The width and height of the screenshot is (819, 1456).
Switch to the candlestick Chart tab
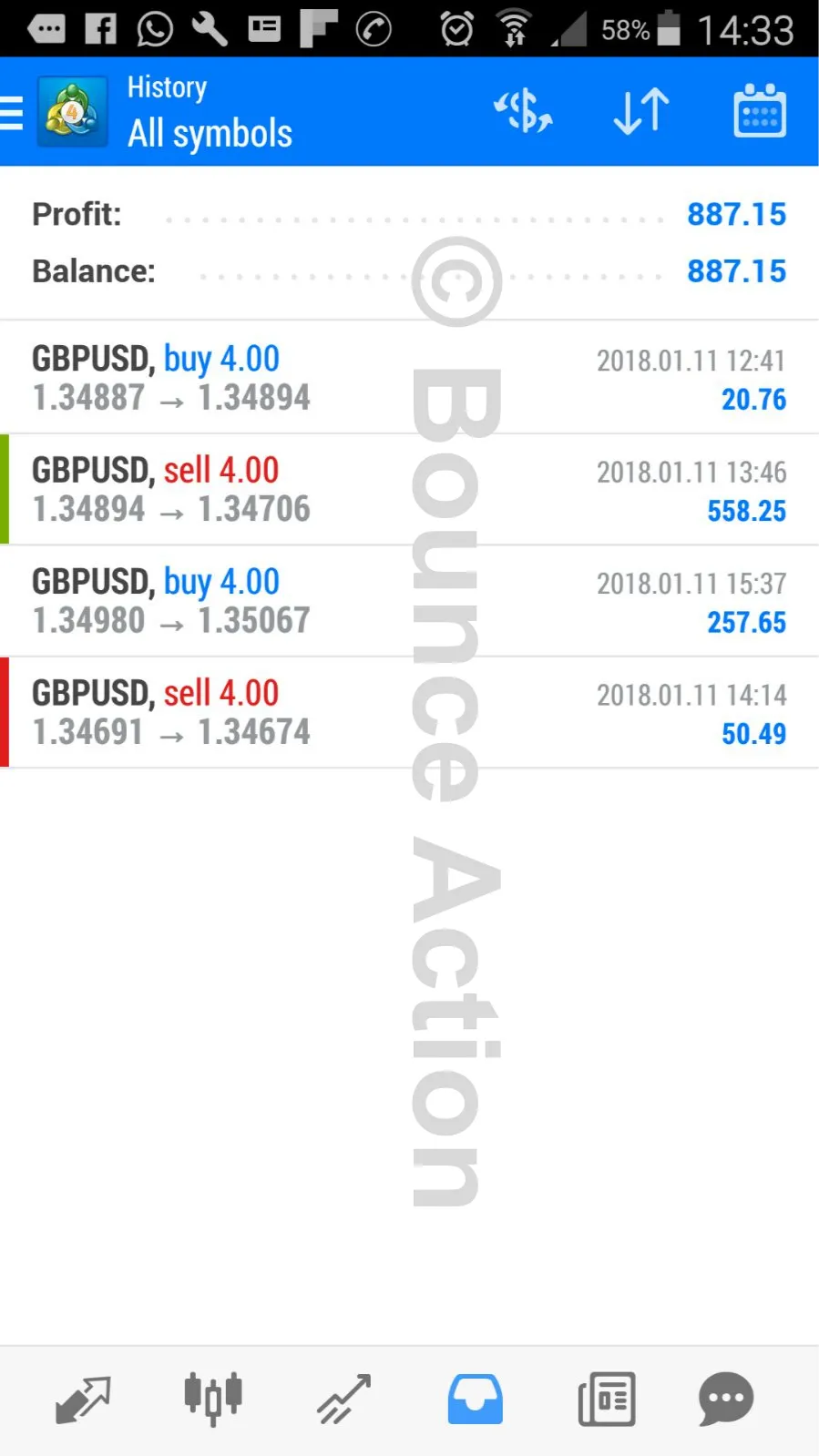(x=213, y=1399)
